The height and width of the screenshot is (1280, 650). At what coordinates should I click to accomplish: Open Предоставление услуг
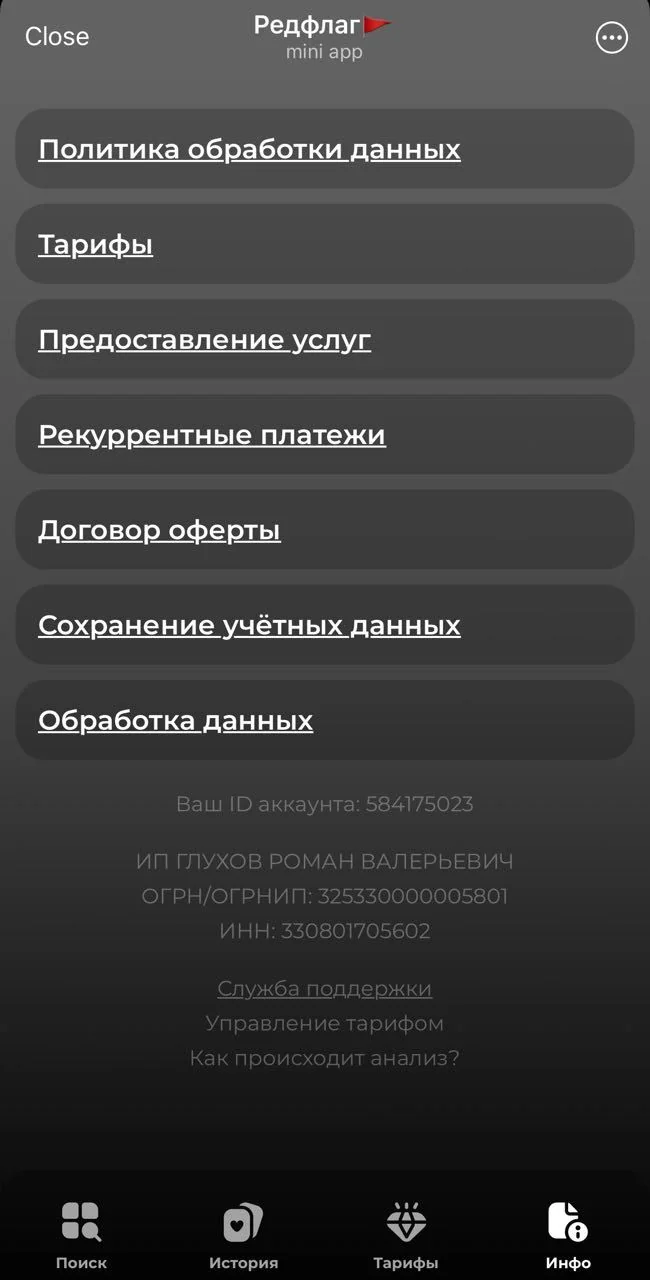click(325, 339)
